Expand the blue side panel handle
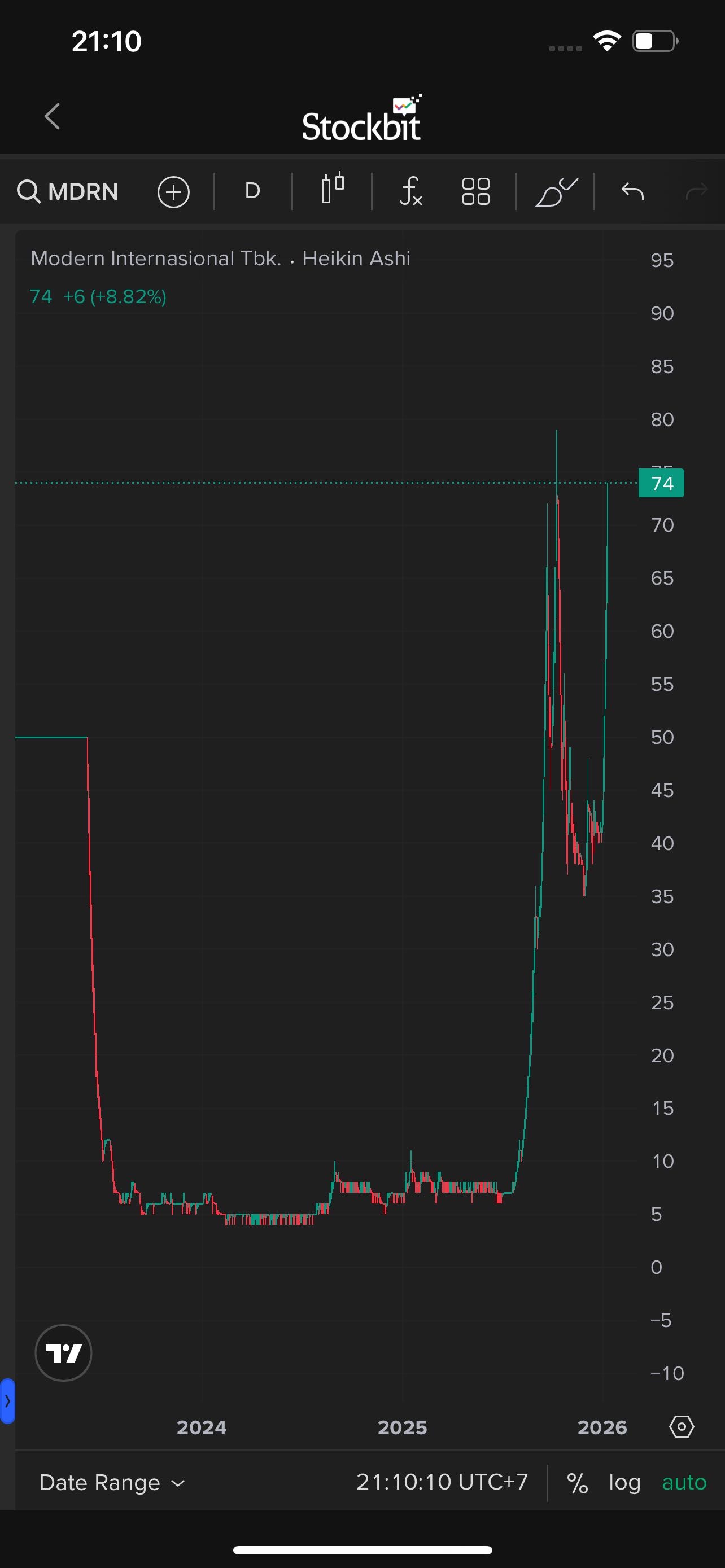Screen dimensions: 725x1568 coord(7,1400)
